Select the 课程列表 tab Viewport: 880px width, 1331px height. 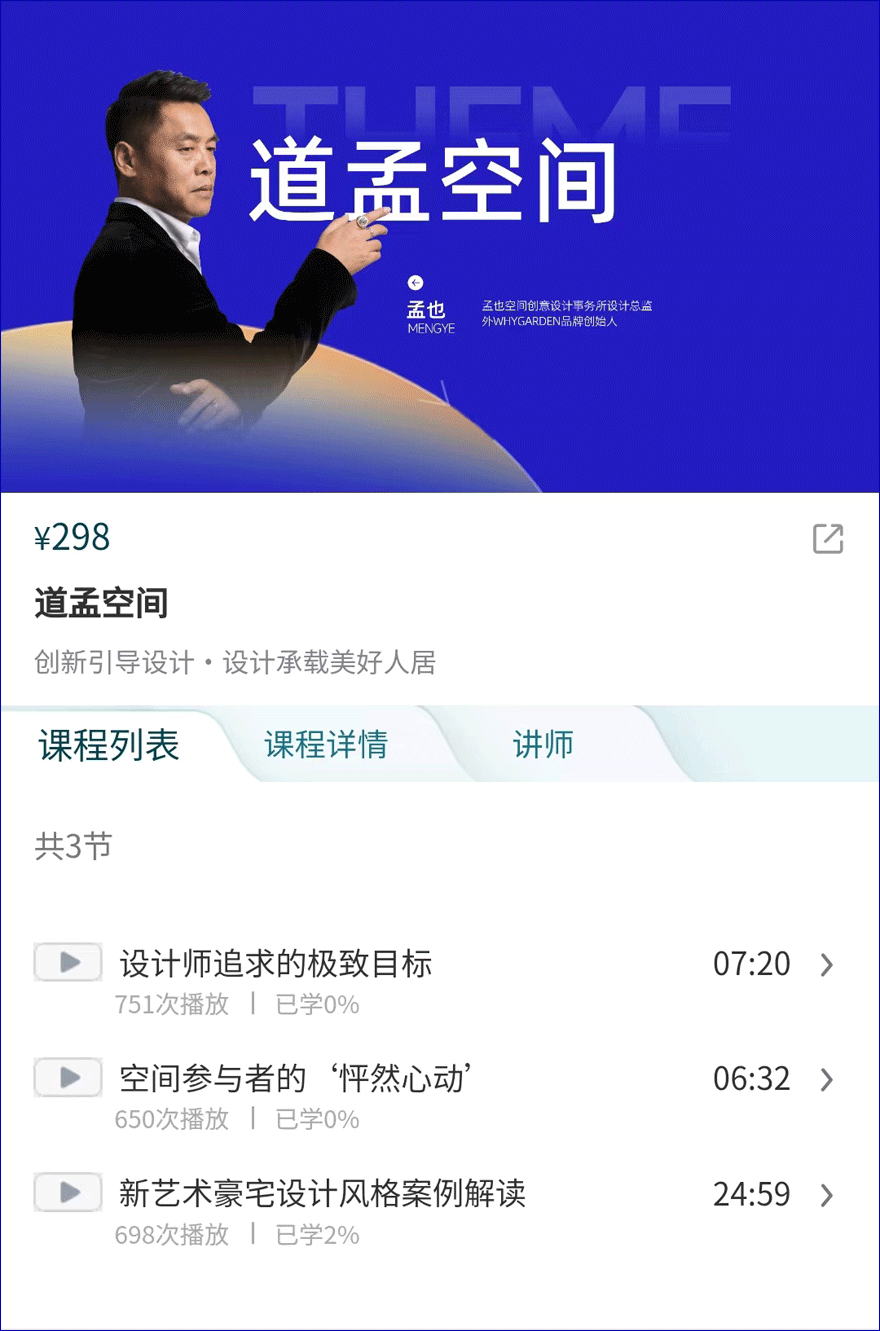coord(108,745)
